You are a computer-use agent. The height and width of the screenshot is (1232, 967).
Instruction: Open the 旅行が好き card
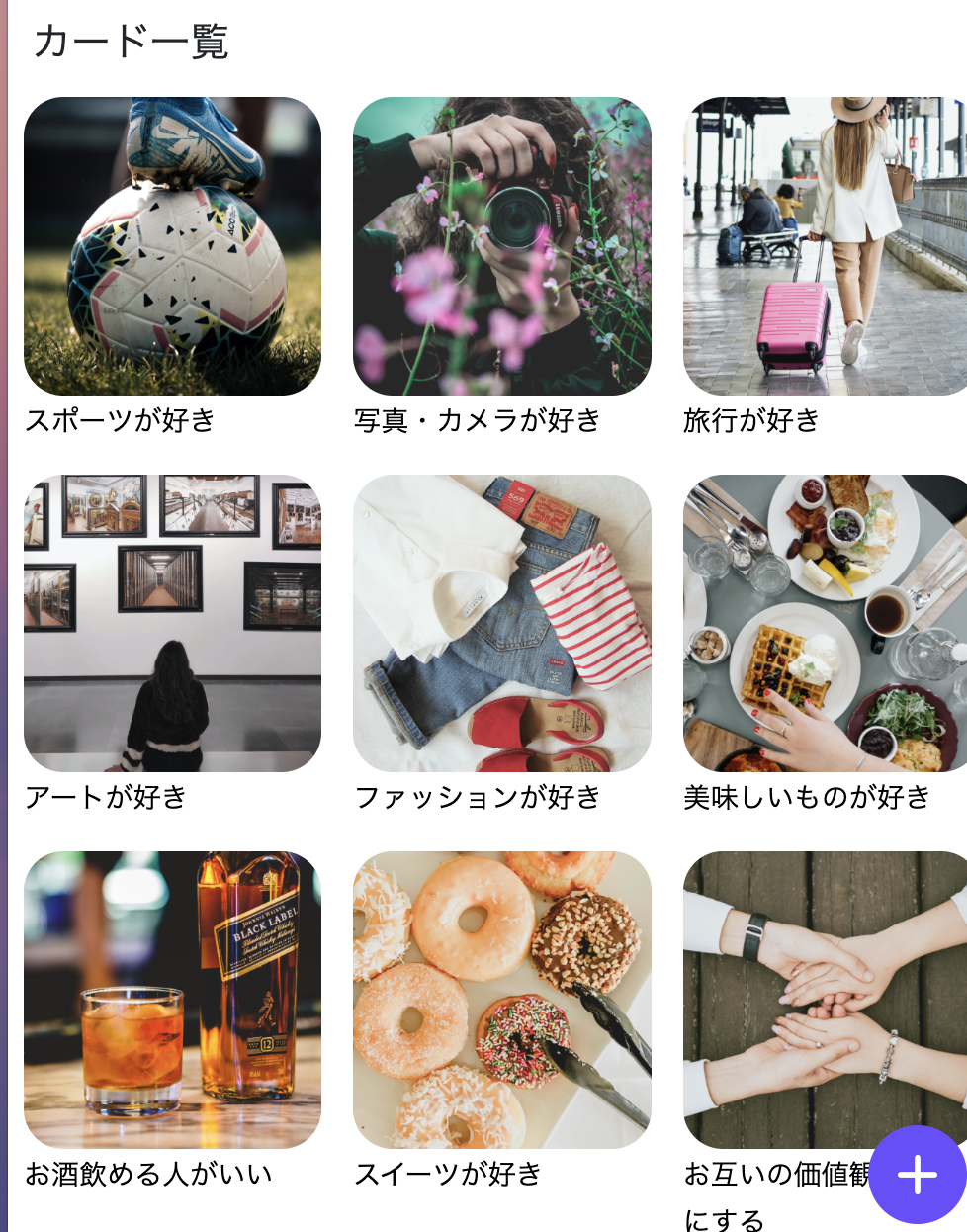[825, 246]
